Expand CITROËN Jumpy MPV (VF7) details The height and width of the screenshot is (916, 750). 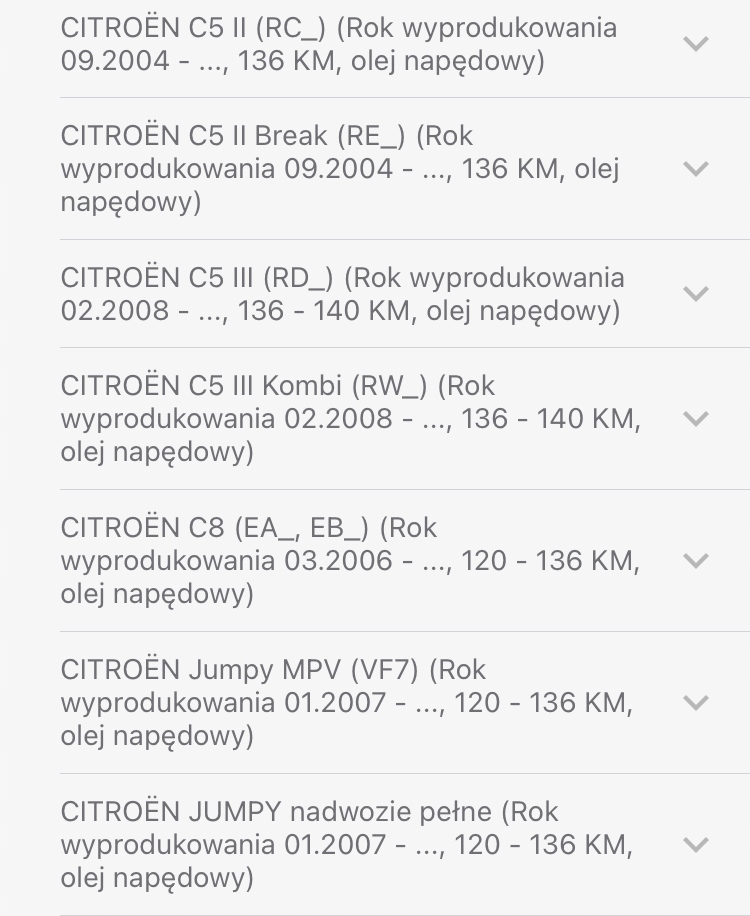pos(694,703)
